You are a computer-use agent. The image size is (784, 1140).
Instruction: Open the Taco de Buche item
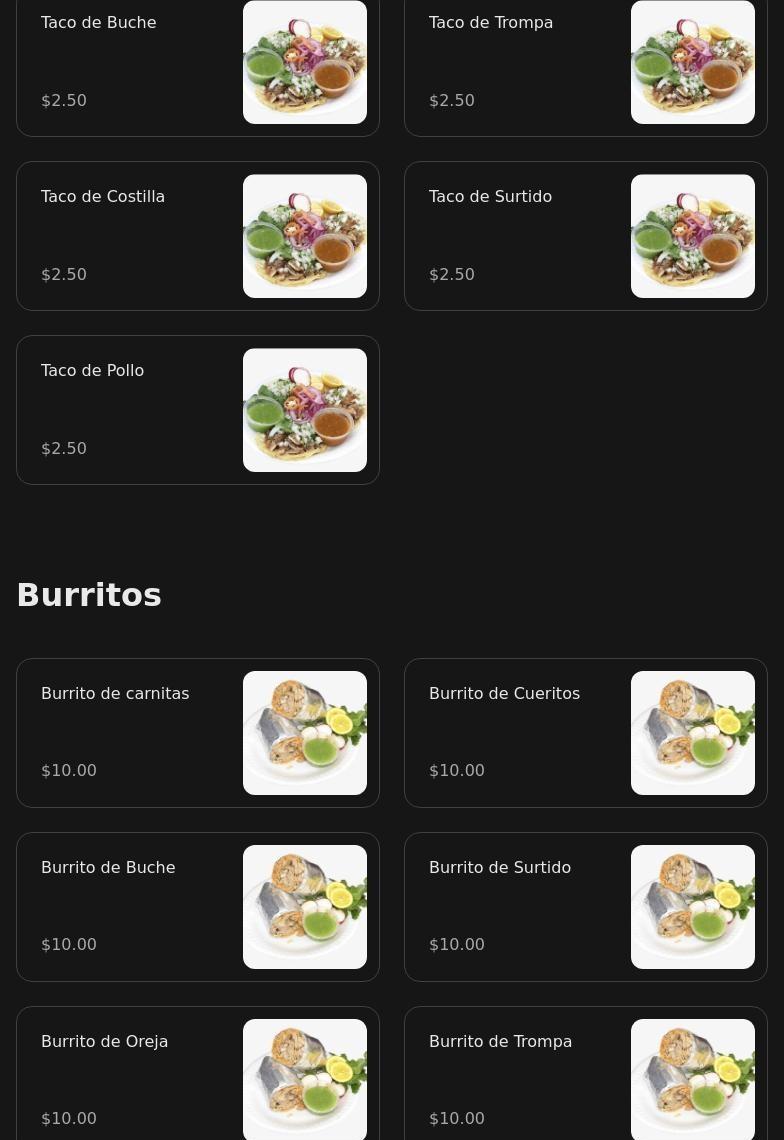(198, 62)
